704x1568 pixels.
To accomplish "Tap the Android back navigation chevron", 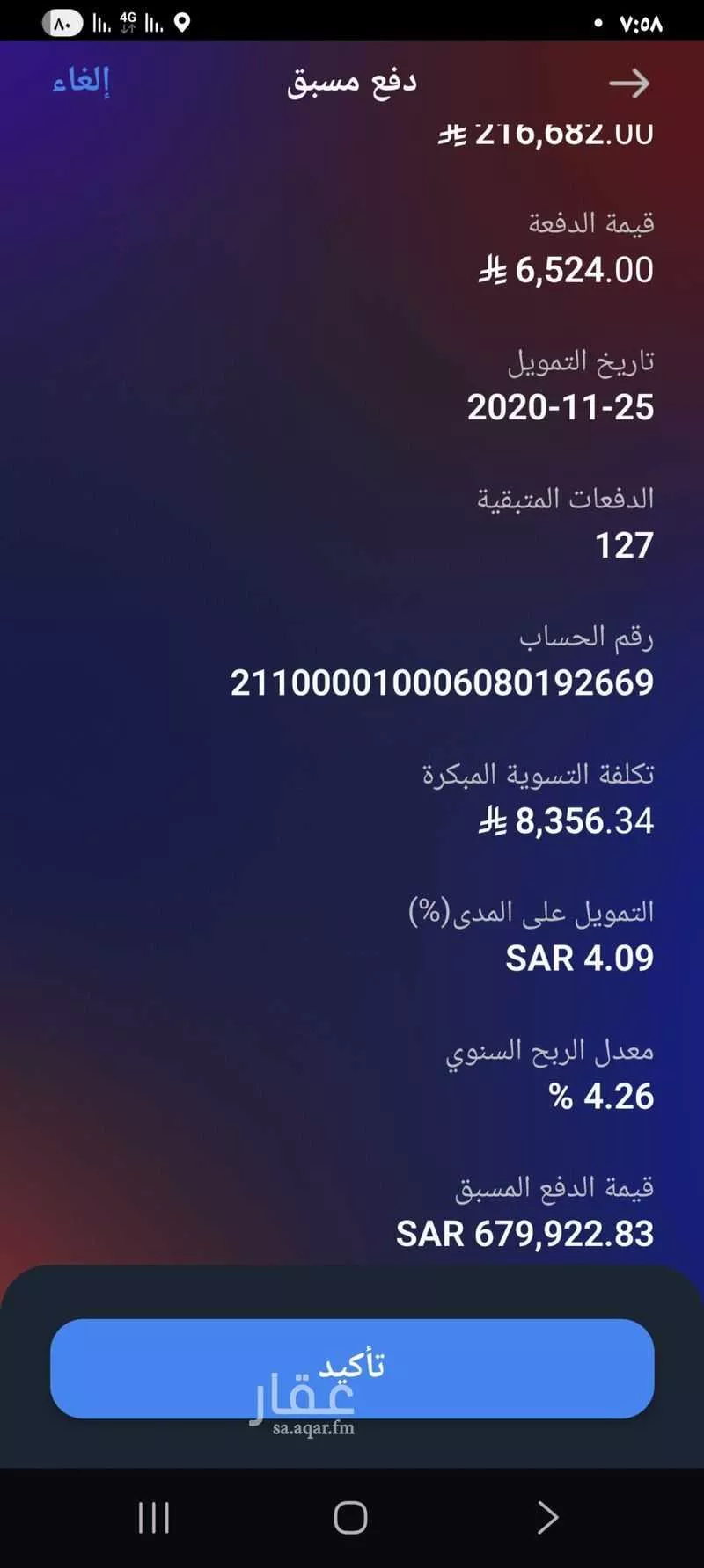I will (547, 1517).
